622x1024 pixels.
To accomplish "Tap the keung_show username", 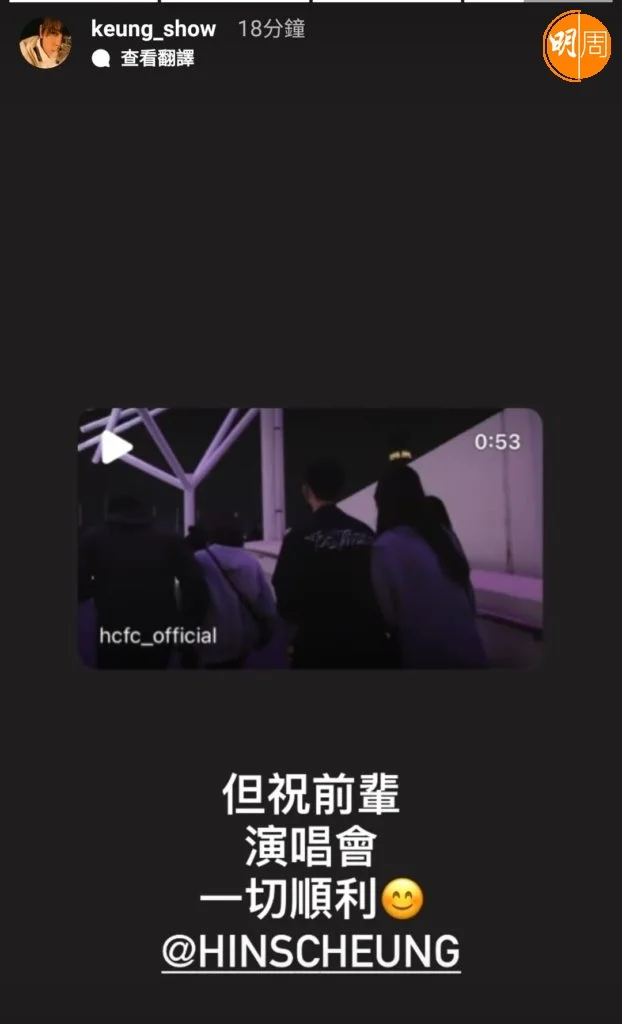I will click(x=153, y=29).
